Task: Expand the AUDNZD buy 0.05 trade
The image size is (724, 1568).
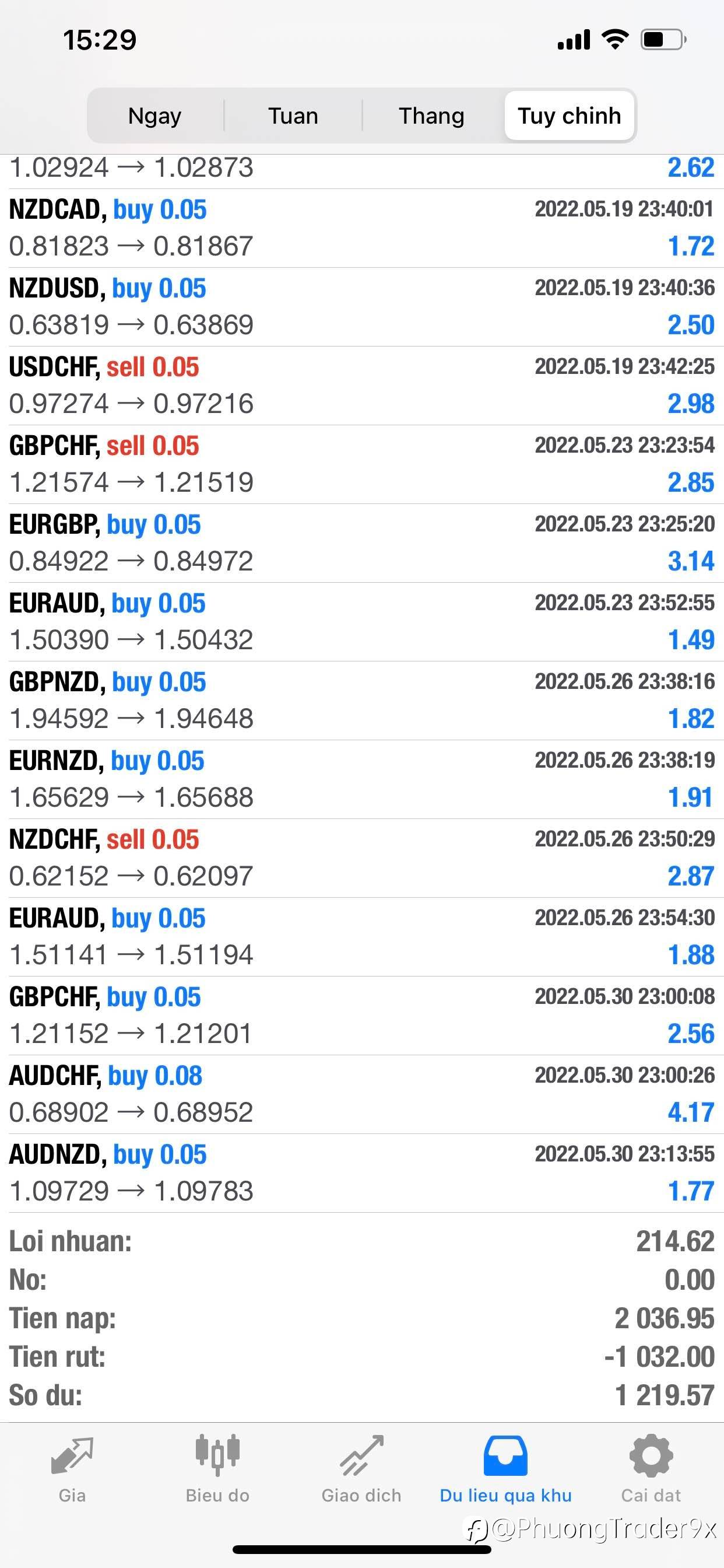Action: tap(361, 1172)
